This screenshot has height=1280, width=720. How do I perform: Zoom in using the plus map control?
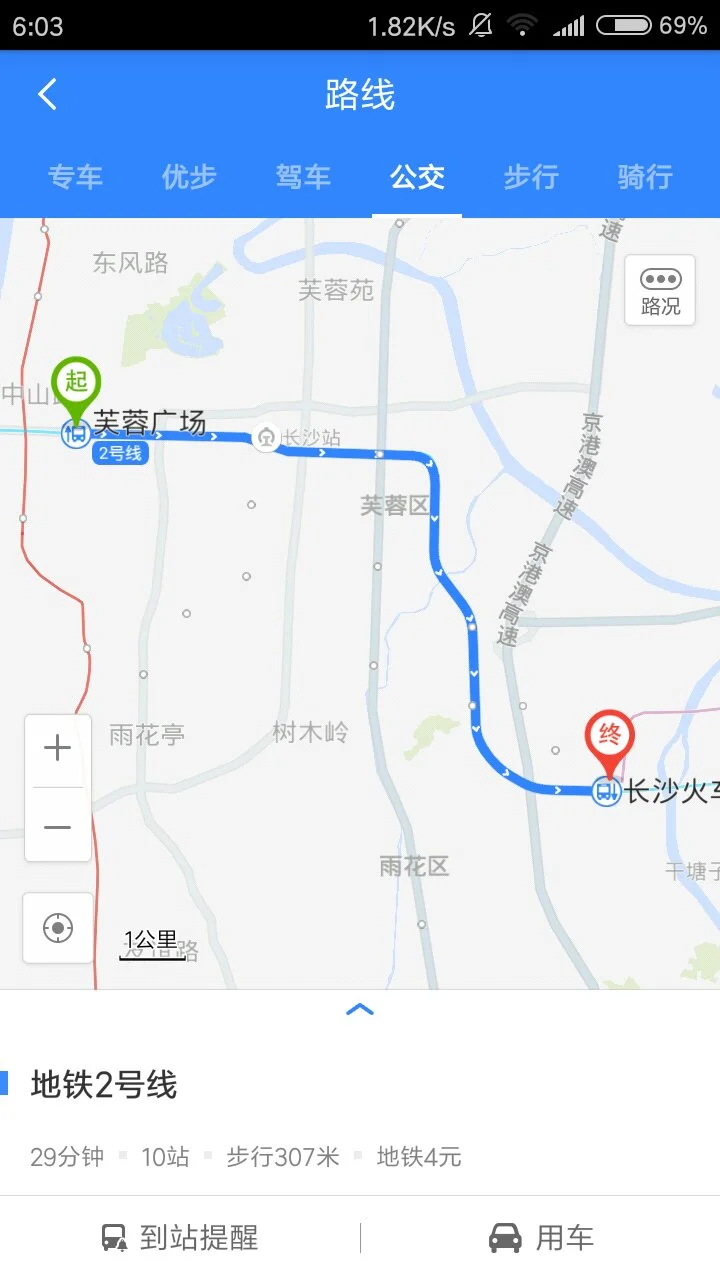57,747
